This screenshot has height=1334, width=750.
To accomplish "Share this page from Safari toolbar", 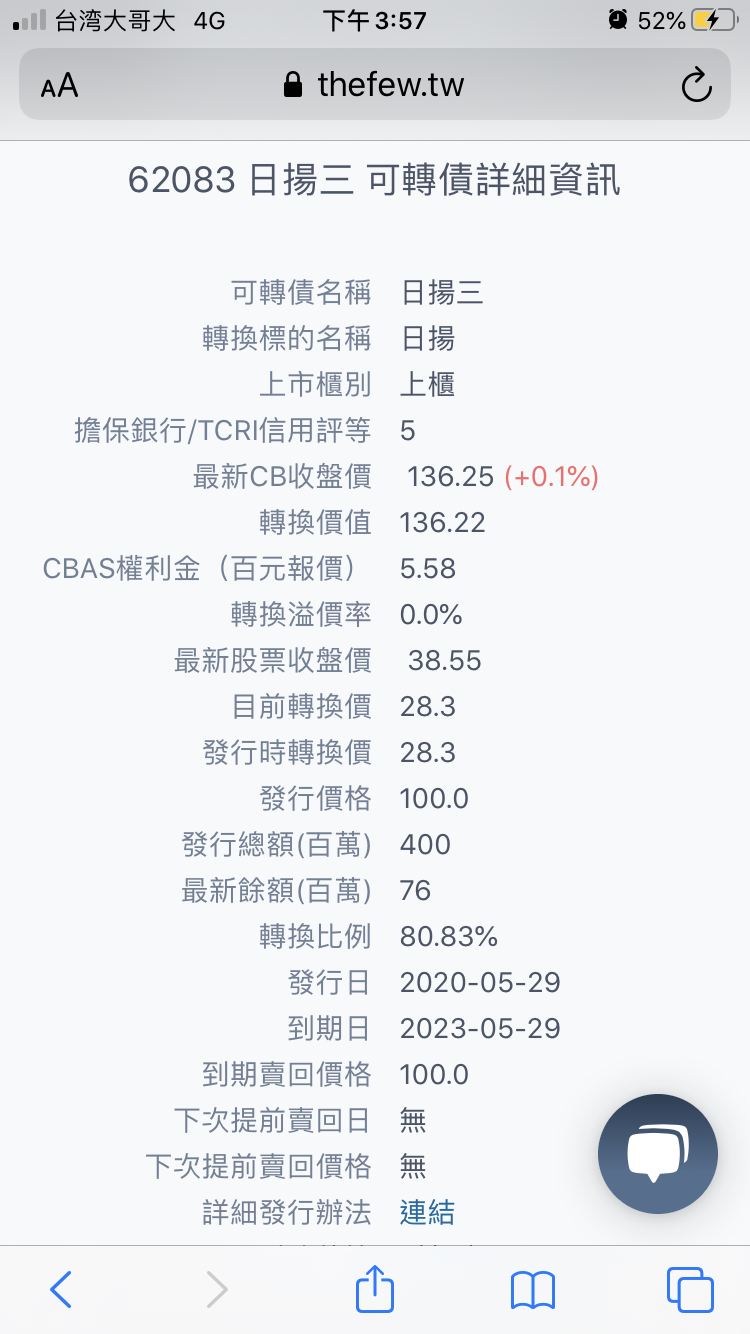I will point(375,1289).
